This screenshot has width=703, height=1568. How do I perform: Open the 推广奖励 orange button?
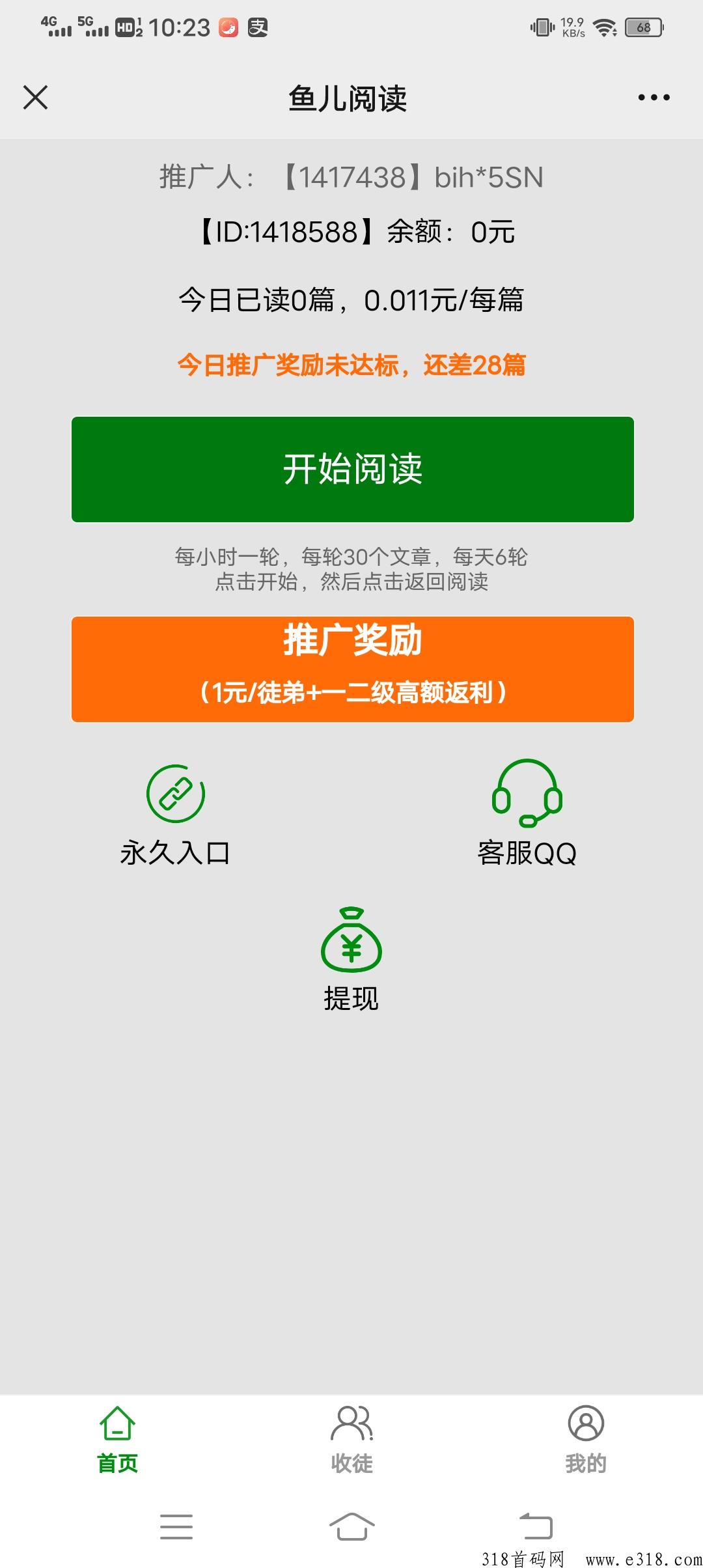(353, 669)
